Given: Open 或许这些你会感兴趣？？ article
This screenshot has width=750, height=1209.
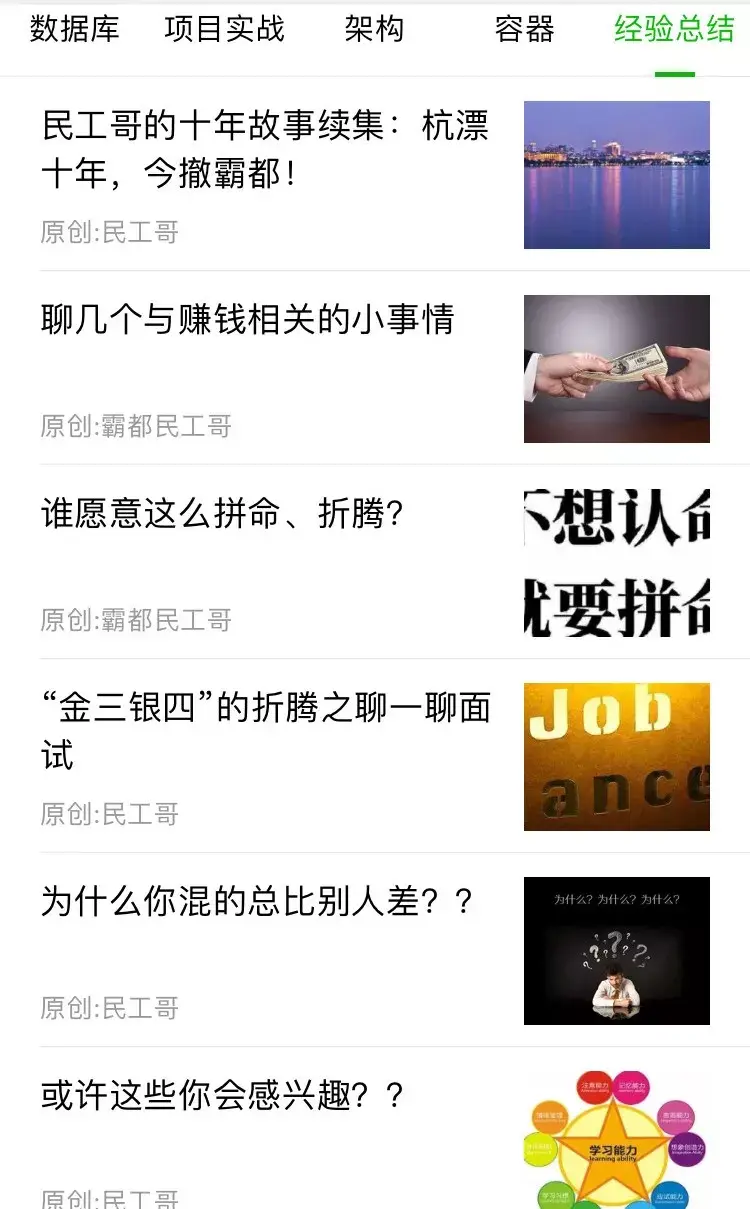Looking at the screenshot, I should point(222,1096).
